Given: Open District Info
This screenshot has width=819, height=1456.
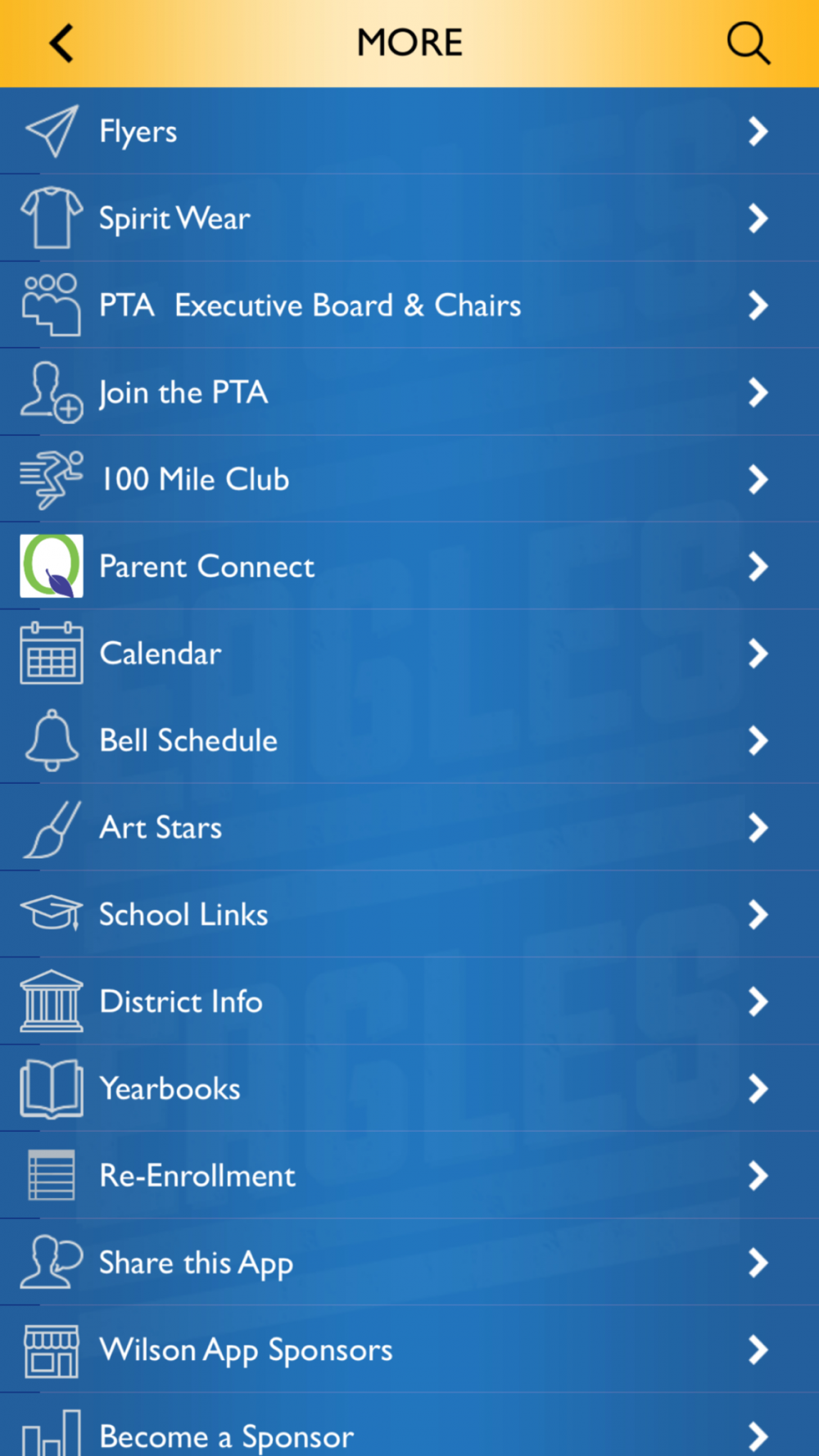Looking at the screenshot, I should pos(409,1002).
